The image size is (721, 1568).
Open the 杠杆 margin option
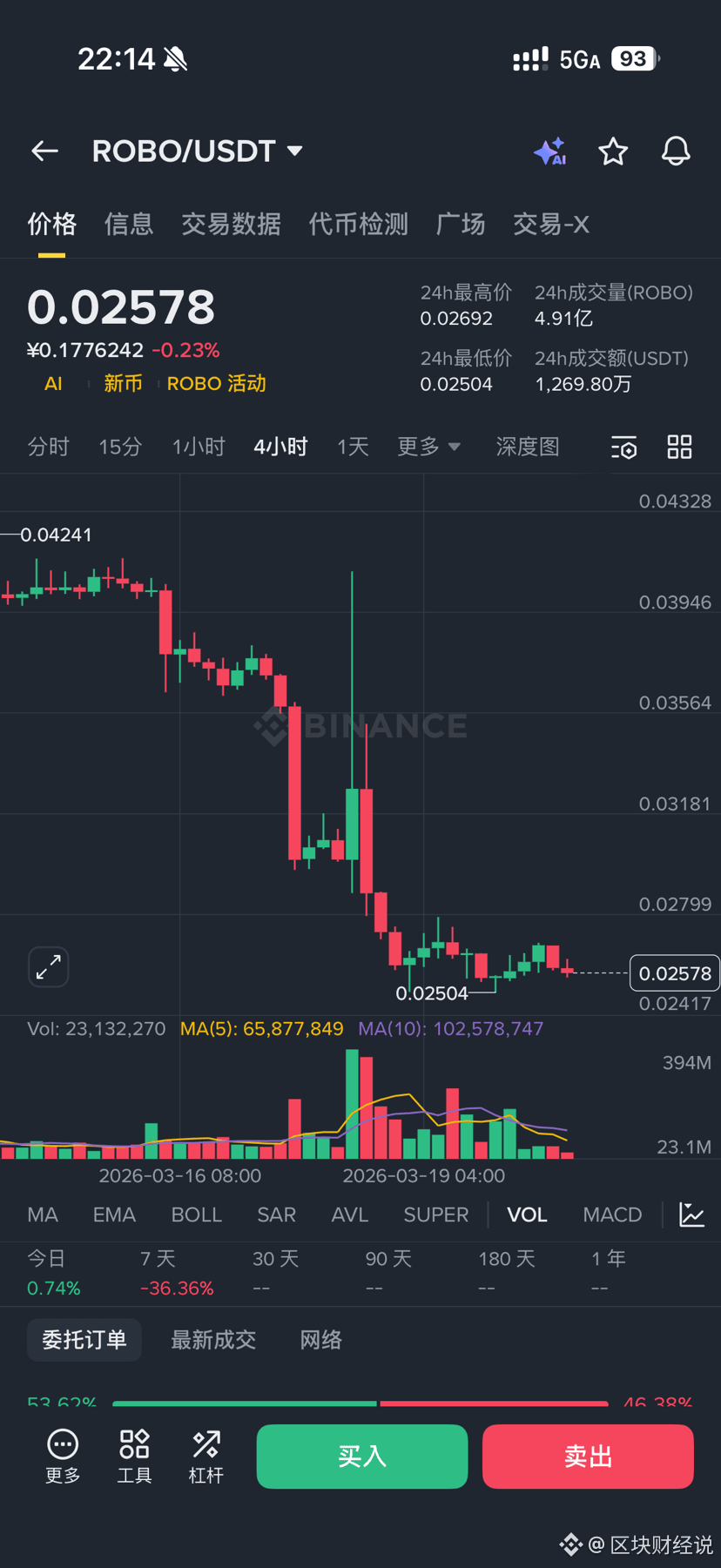coord(206,1457)
